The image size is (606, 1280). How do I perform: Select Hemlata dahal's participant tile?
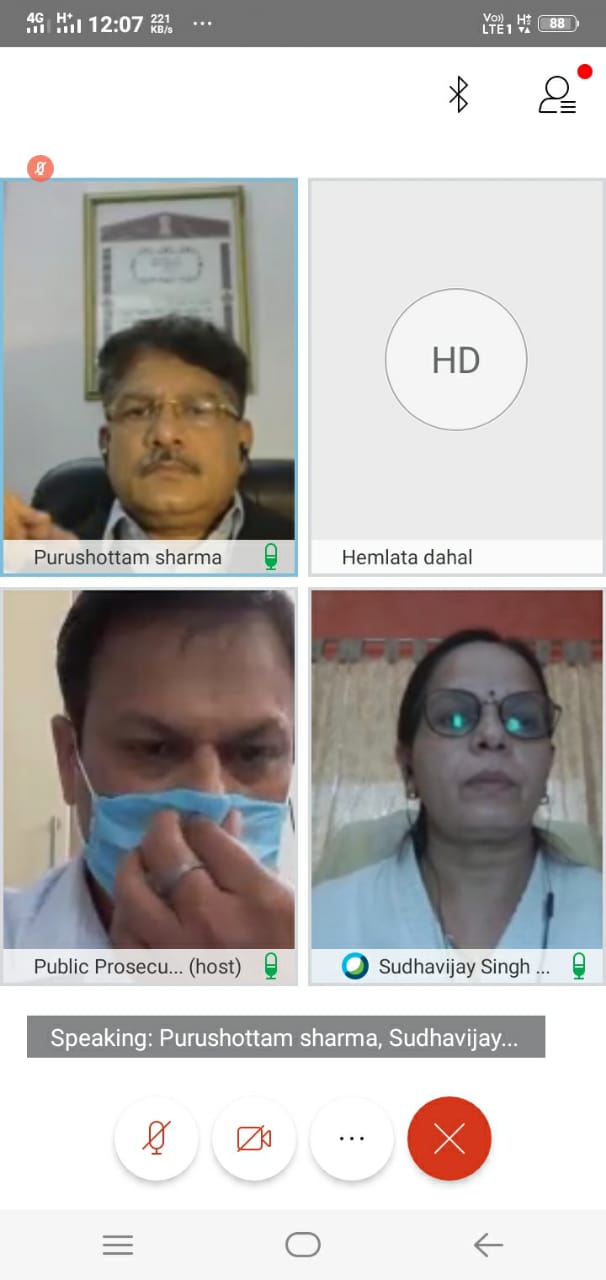coord(456,375)
